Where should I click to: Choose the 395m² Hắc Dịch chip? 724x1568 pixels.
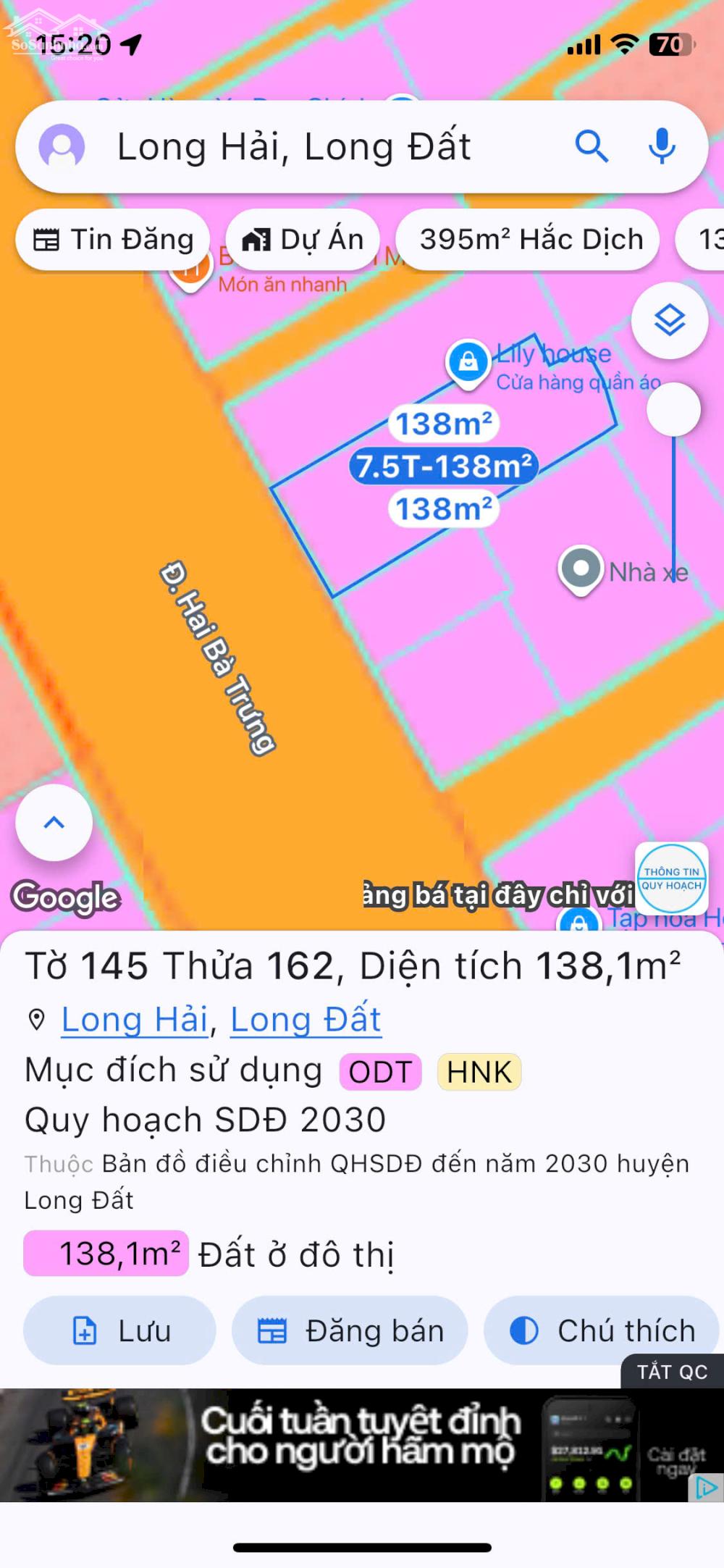[x=531, y=240]
